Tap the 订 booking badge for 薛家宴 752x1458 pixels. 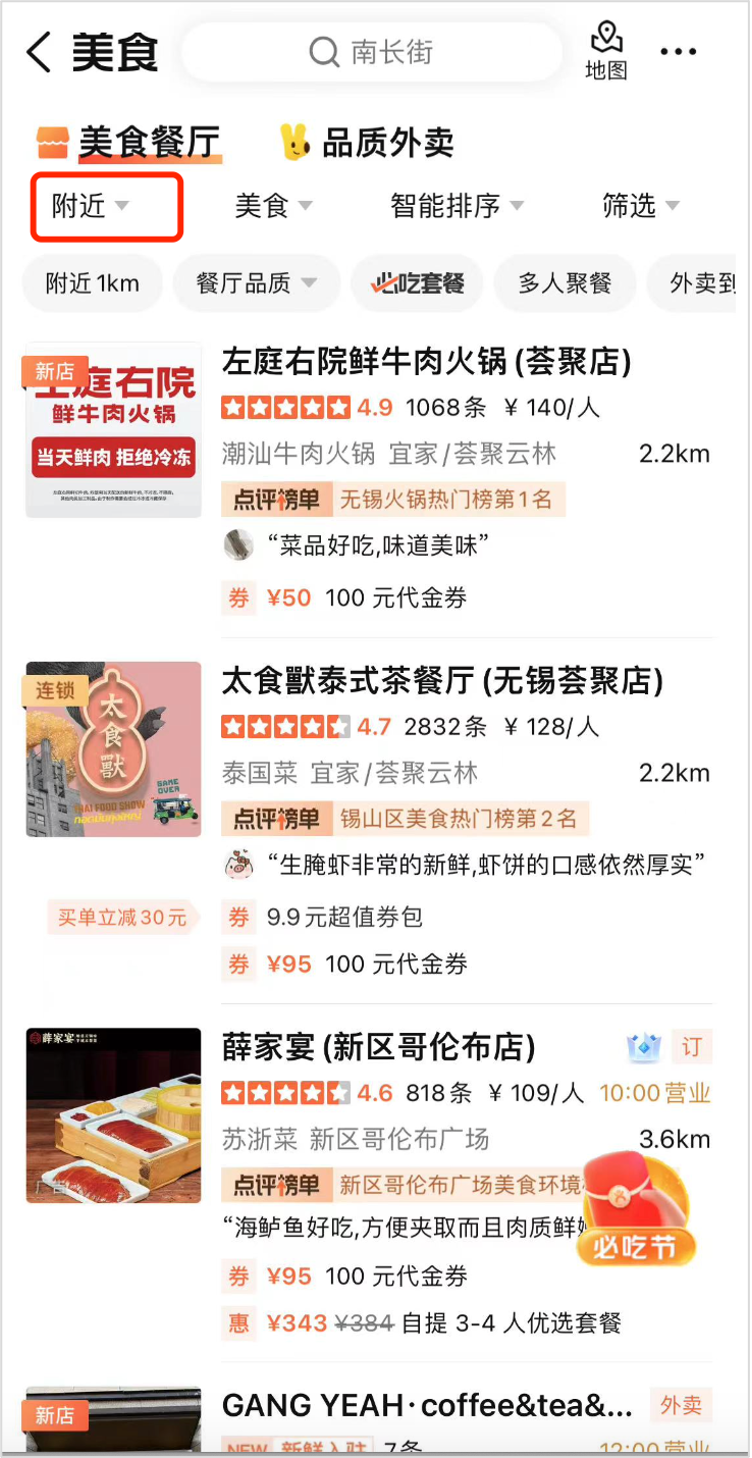tap(691, 1047)
